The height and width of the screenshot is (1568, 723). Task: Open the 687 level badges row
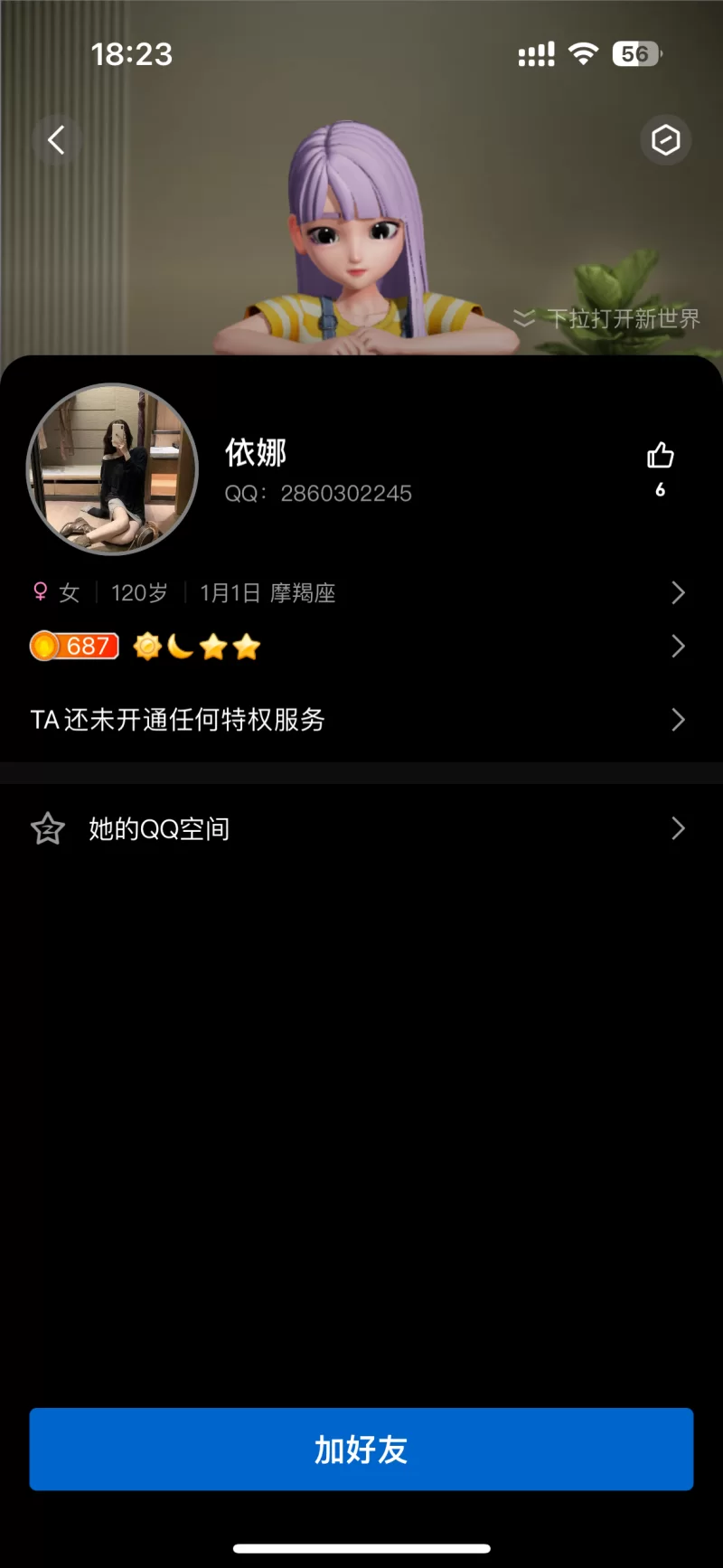(361, 647)
